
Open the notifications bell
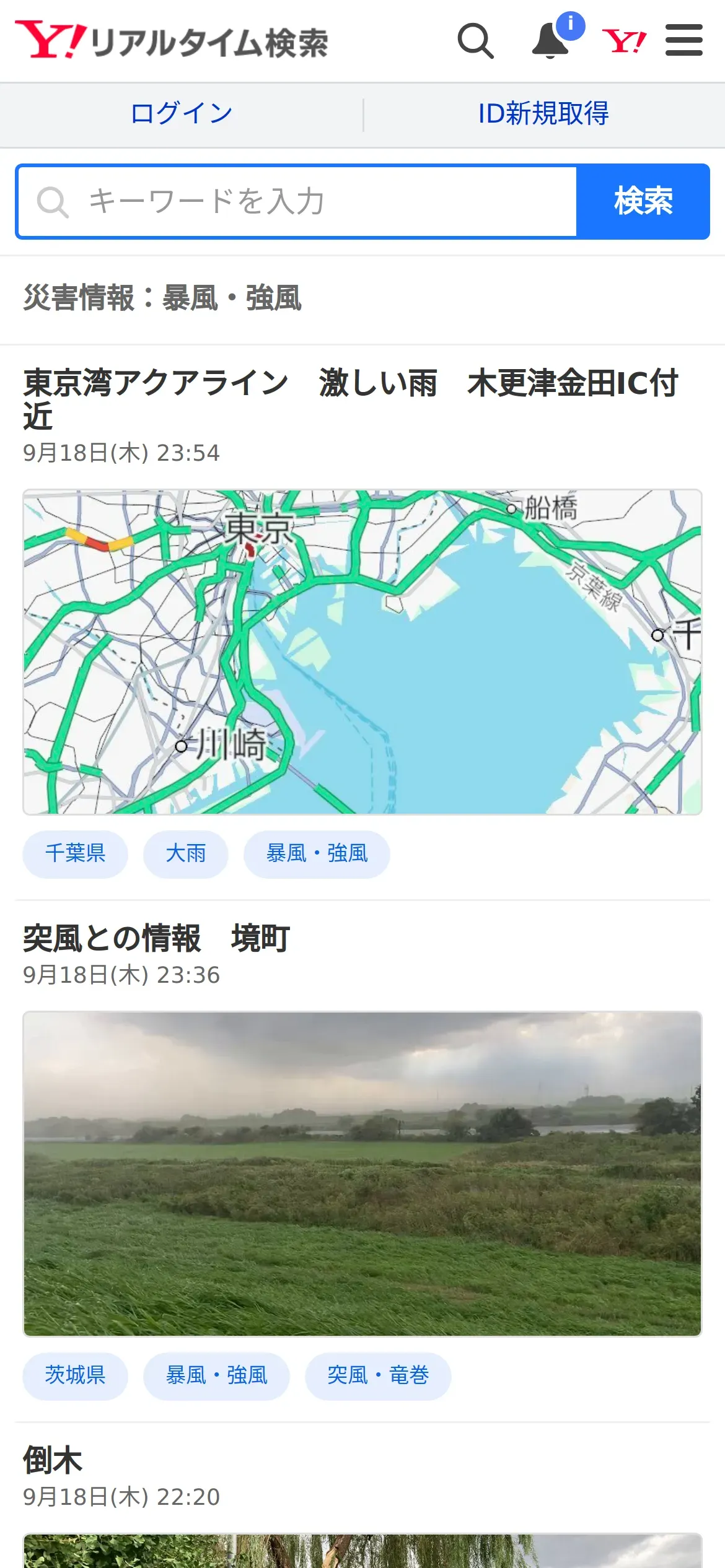[551, 41]
